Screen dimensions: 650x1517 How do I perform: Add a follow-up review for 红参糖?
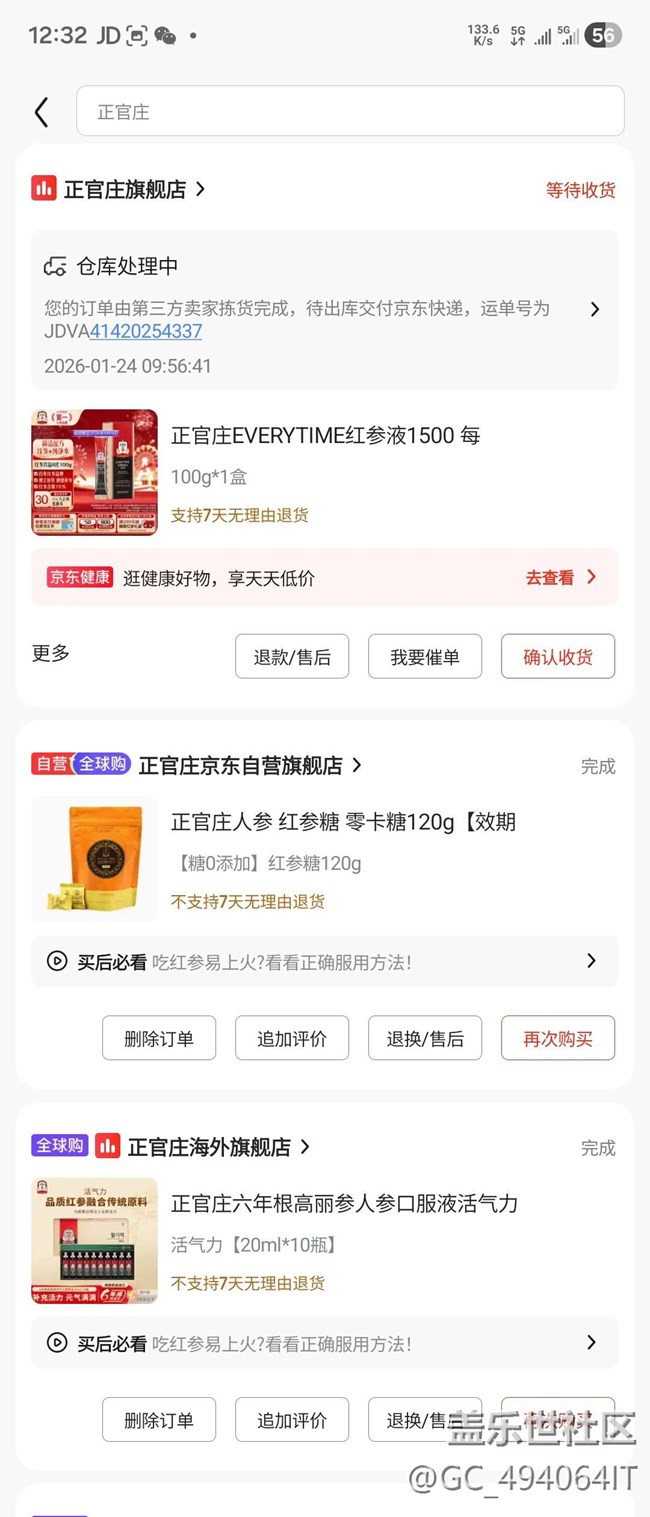292,1039
